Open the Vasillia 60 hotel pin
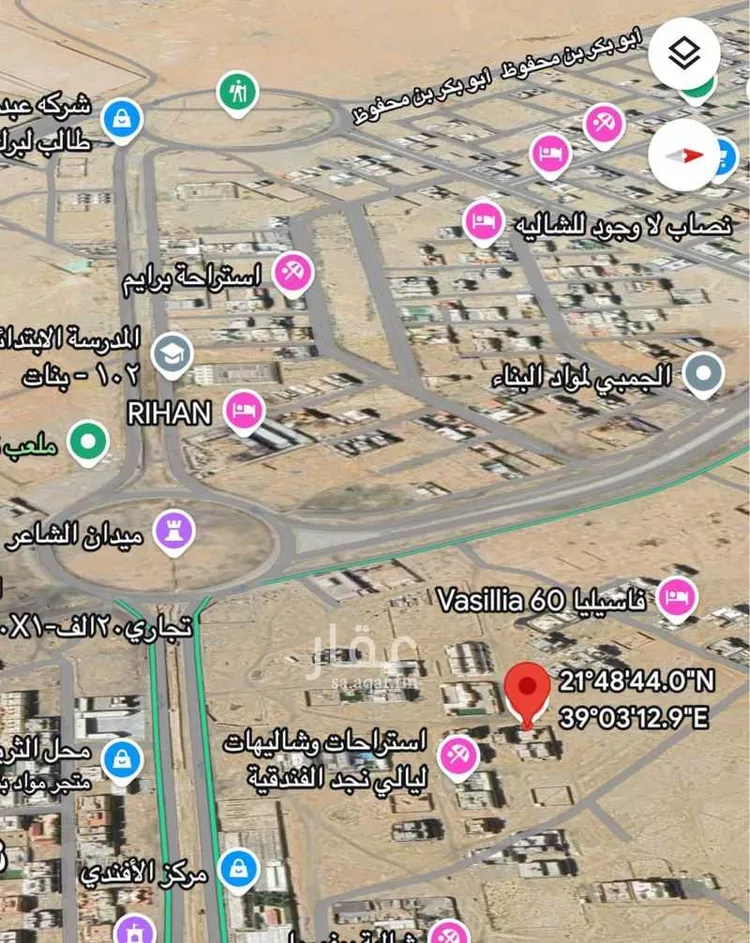The height and width of the screenshot is (943, 750). click(x=679, y=599)
